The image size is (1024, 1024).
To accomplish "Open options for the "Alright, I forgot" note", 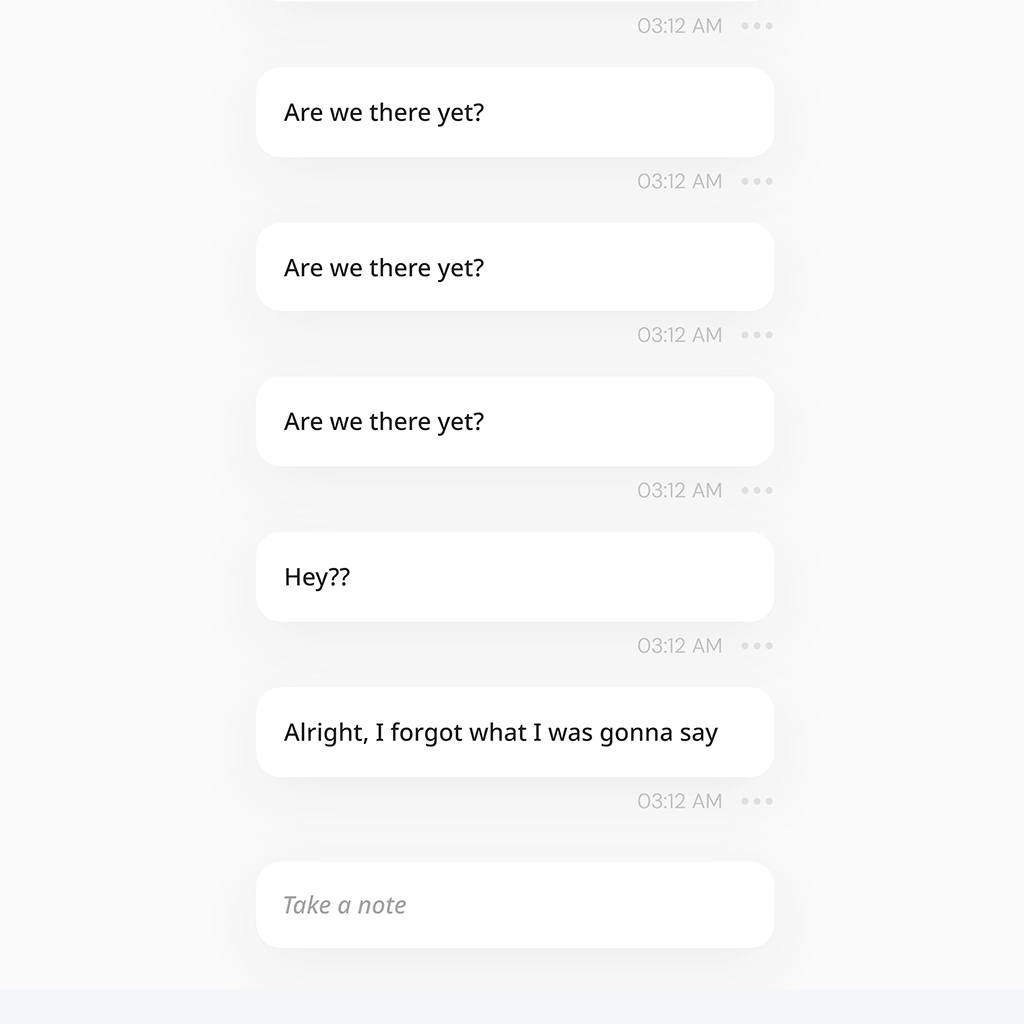I will click(x=757, y=801).
